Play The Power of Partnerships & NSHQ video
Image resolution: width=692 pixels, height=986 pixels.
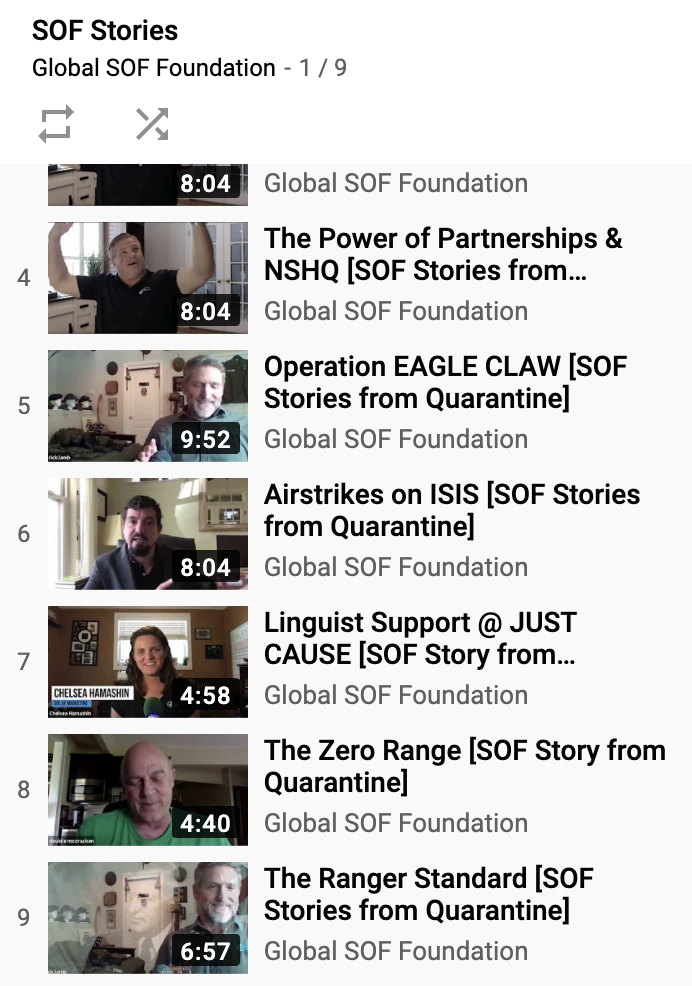[443, 254]
